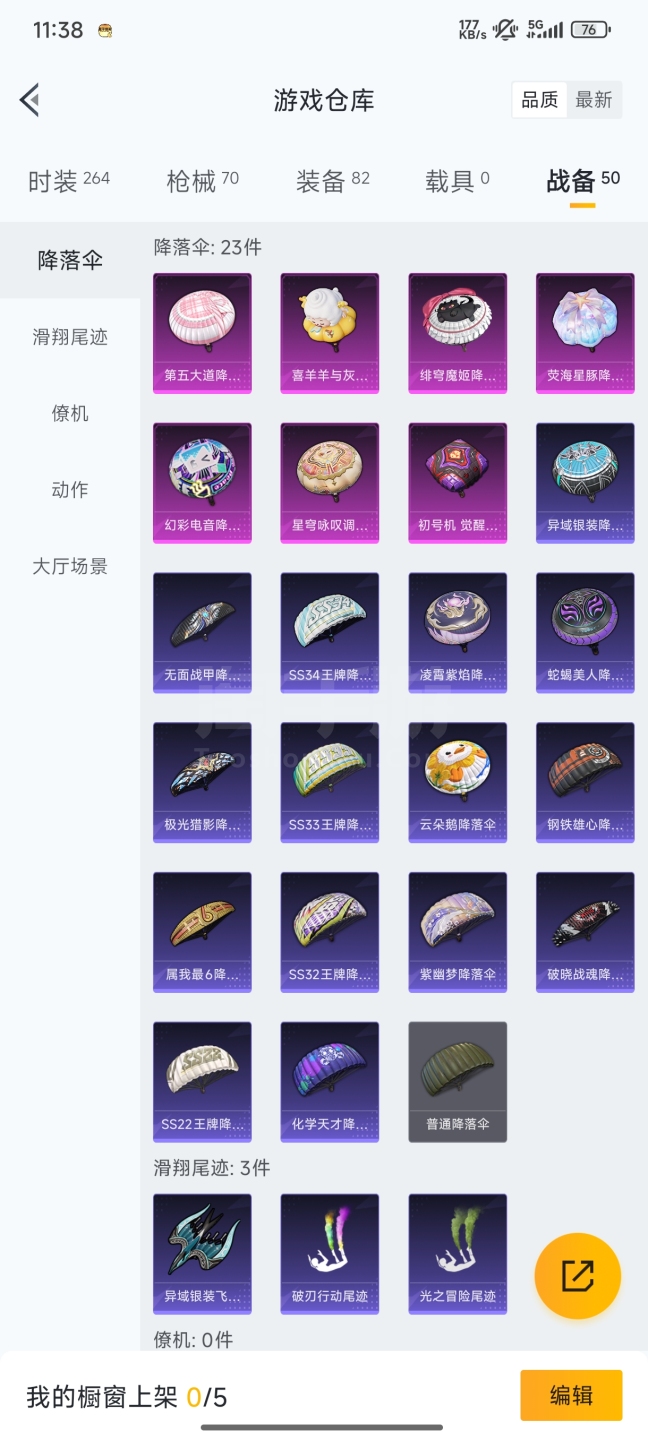
Task: Switch to the 时装 tab
Action: (x=69, y=181)
